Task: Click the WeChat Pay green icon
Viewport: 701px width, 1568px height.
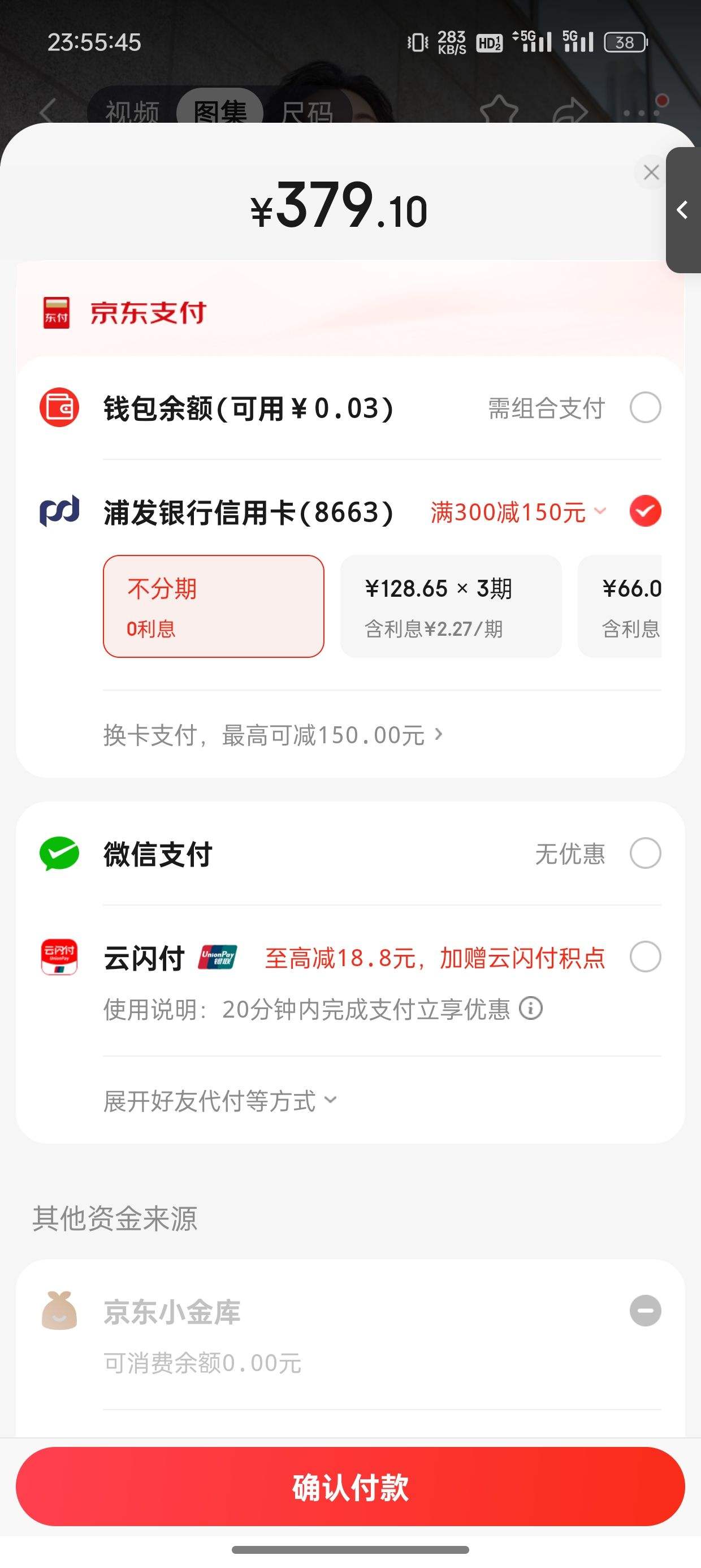Action: (x=59, y=855)
